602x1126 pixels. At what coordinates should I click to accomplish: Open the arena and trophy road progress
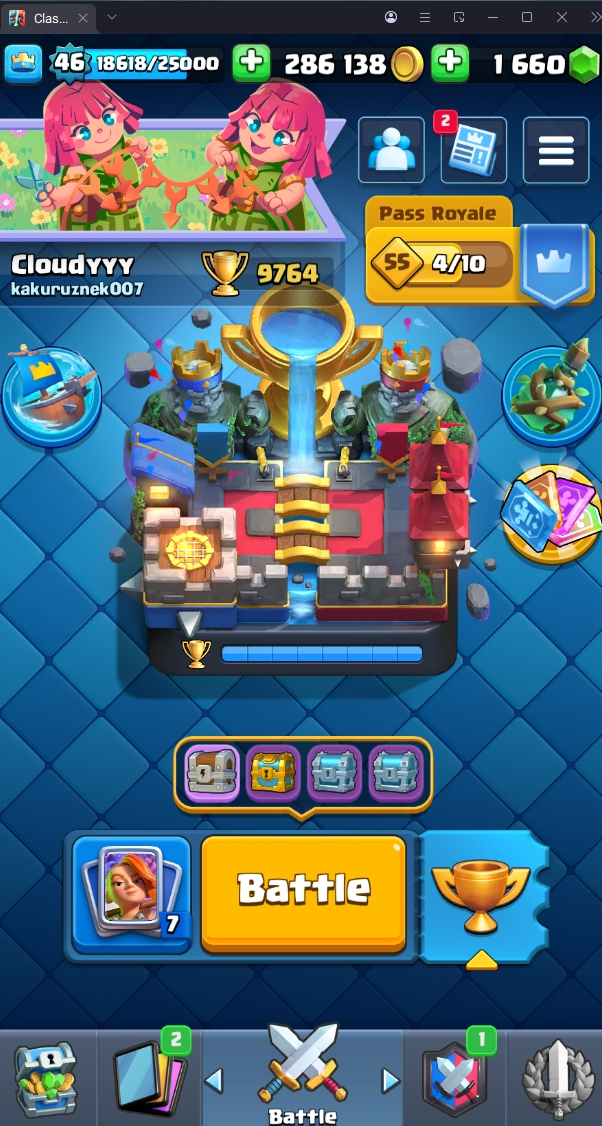[x=303, y=654]
